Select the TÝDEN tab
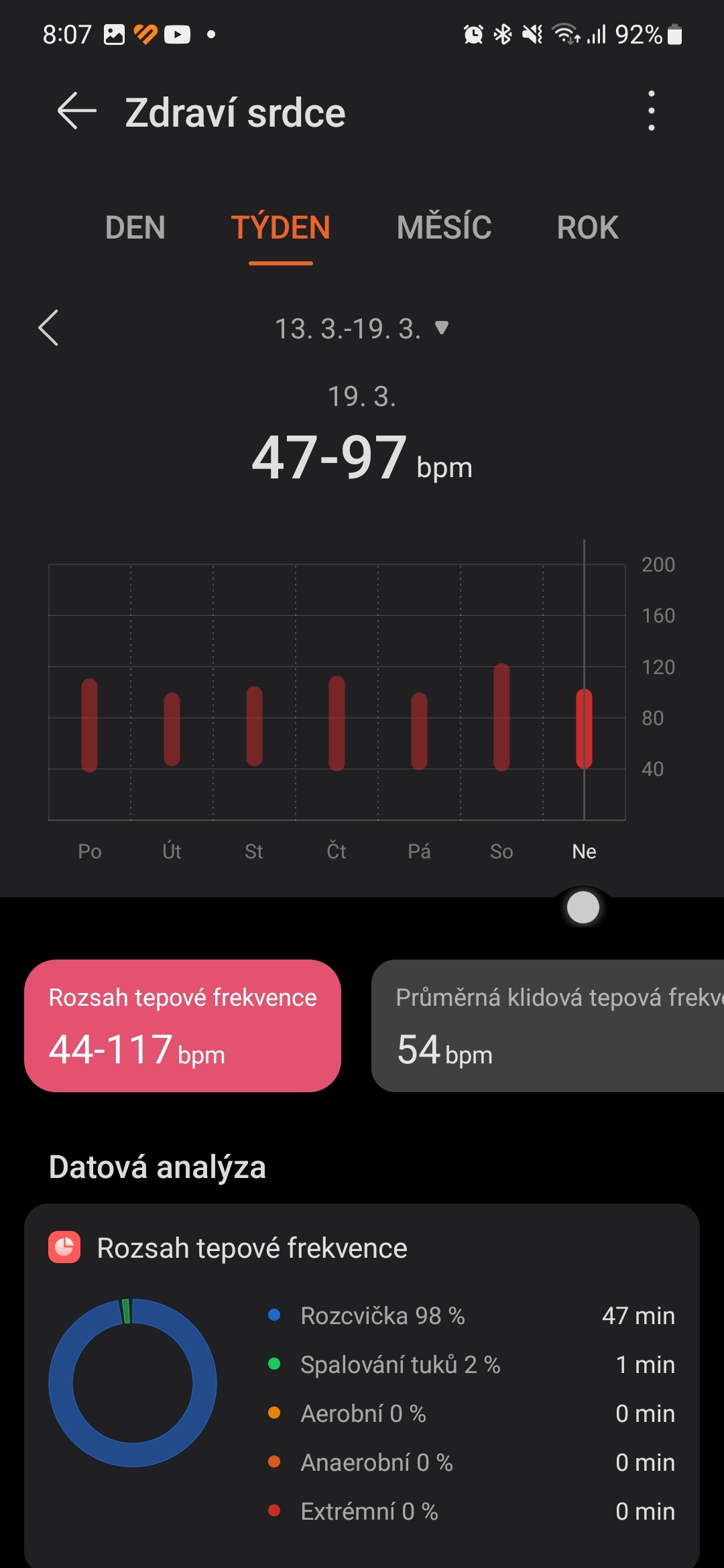Image resolution: width=724 pixels, height=1568 pixels. pyautogui.click(x=280, y=228)
